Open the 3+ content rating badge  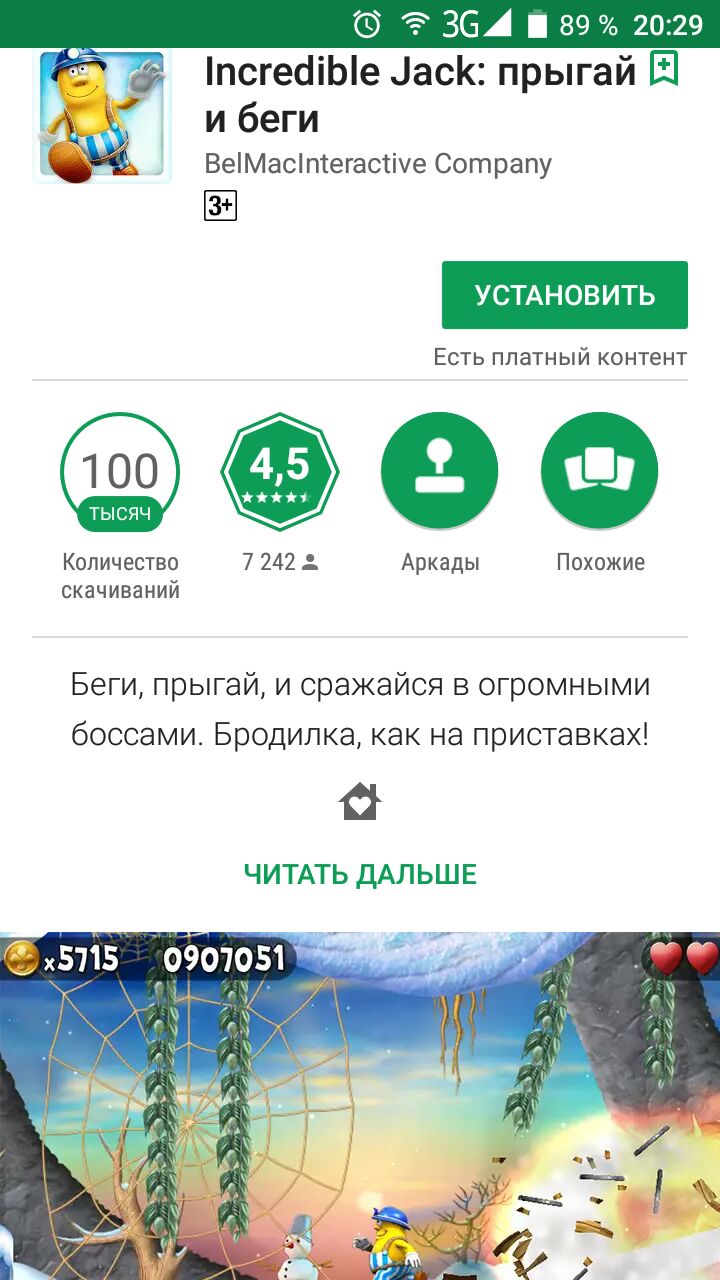(220, 206)
